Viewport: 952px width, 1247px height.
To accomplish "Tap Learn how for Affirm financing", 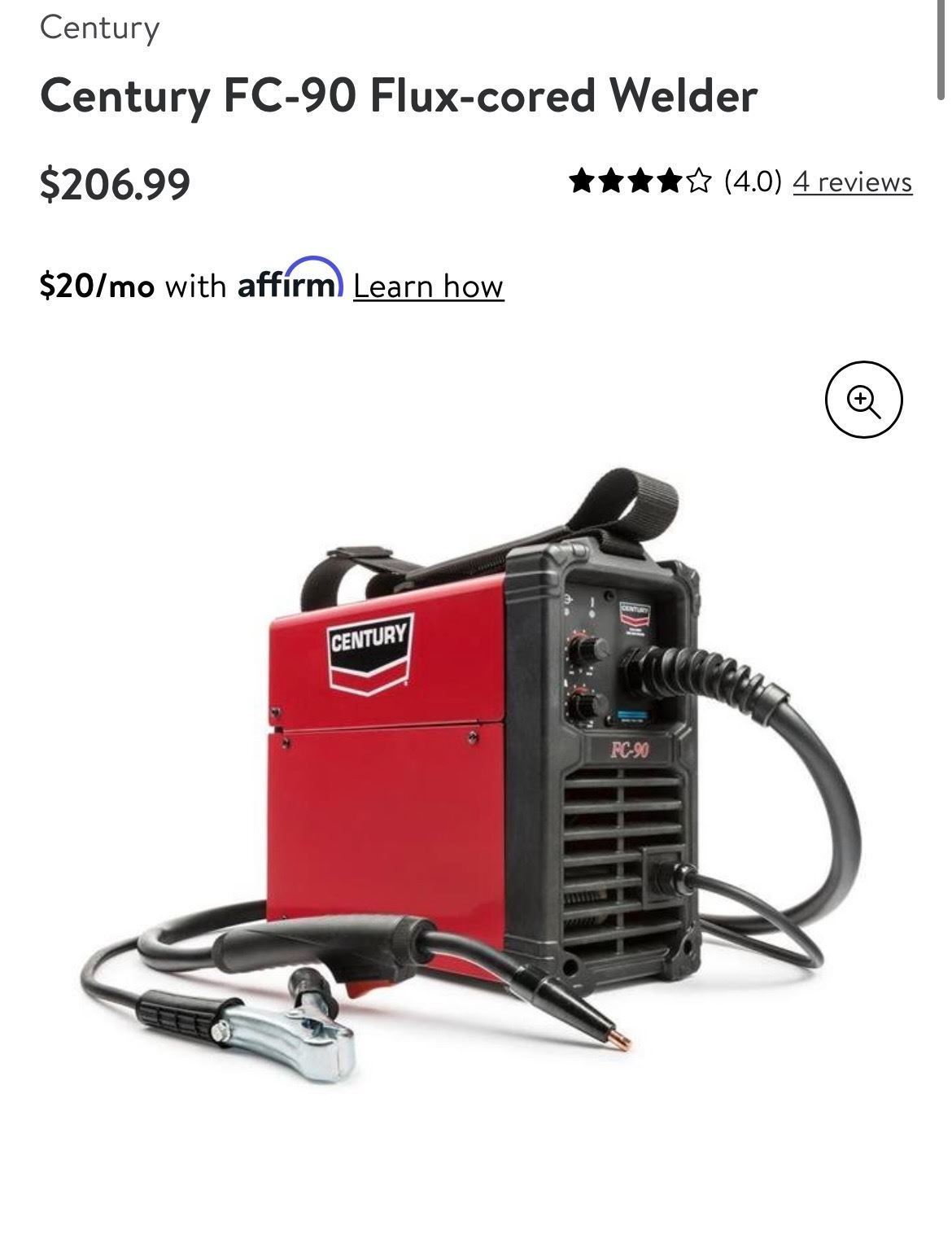I will [428, 287].
